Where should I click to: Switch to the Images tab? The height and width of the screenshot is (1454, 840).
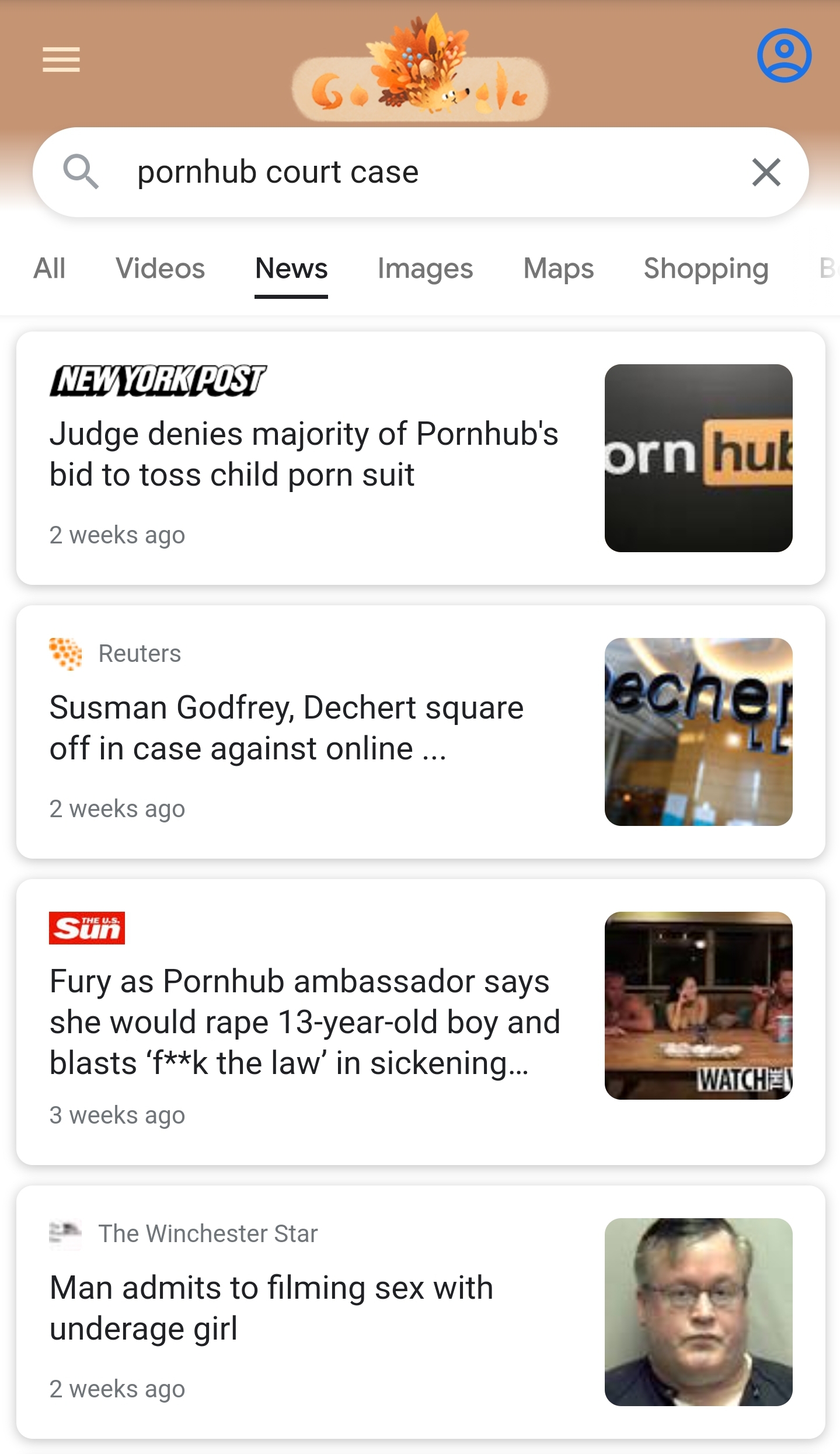[x=425, y=269]
